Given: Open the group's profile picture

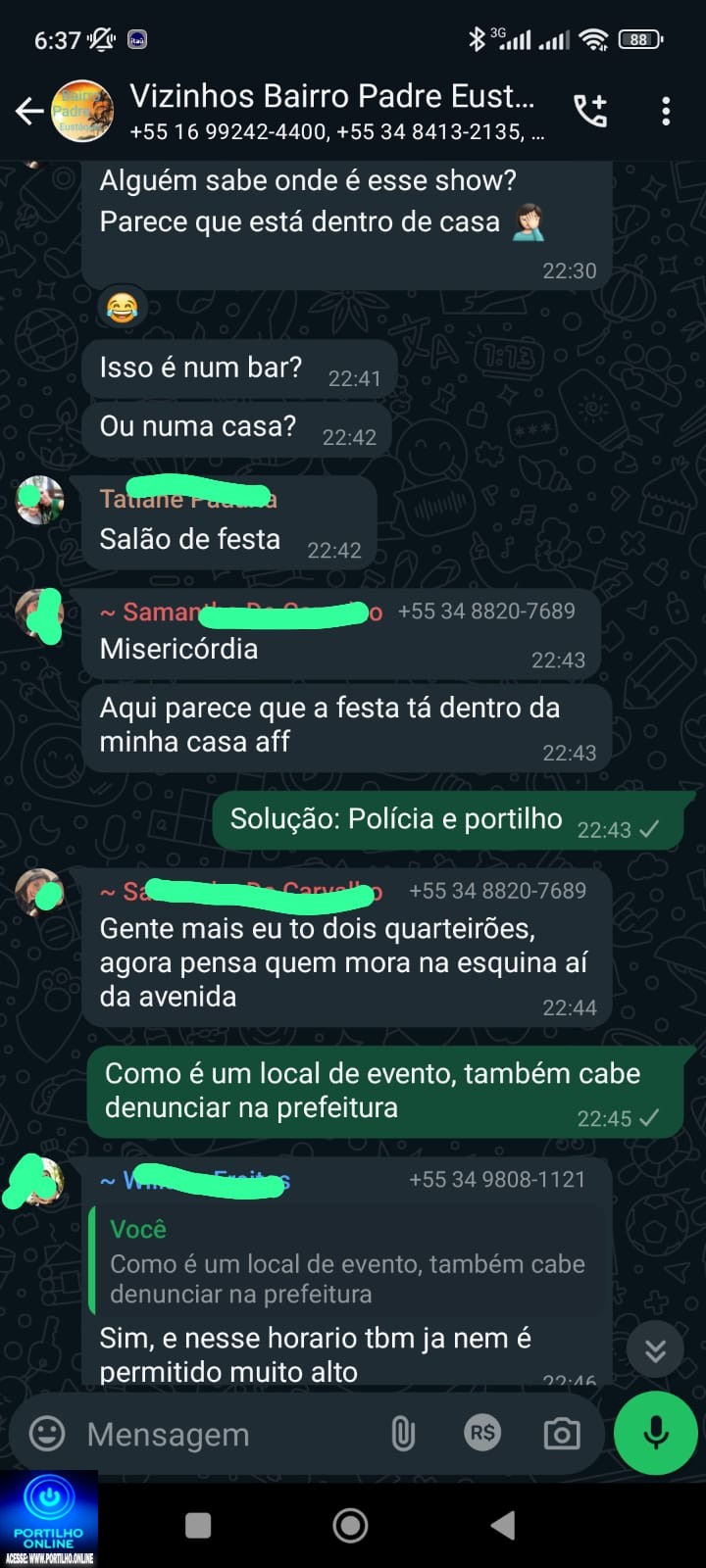Looking at the screenshot, I should click(82, 112).
